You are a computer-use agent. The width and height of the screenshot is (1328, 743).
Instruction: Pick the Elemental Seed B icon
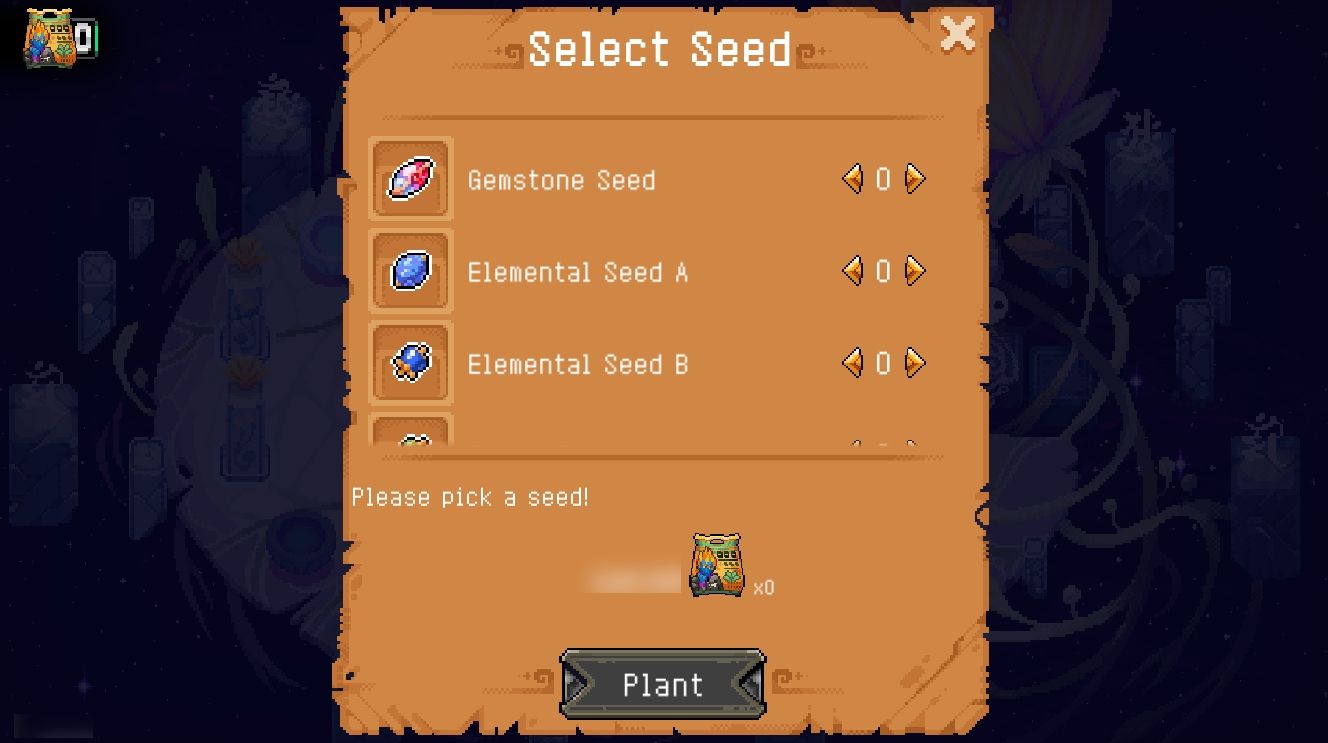coord(411,363)
